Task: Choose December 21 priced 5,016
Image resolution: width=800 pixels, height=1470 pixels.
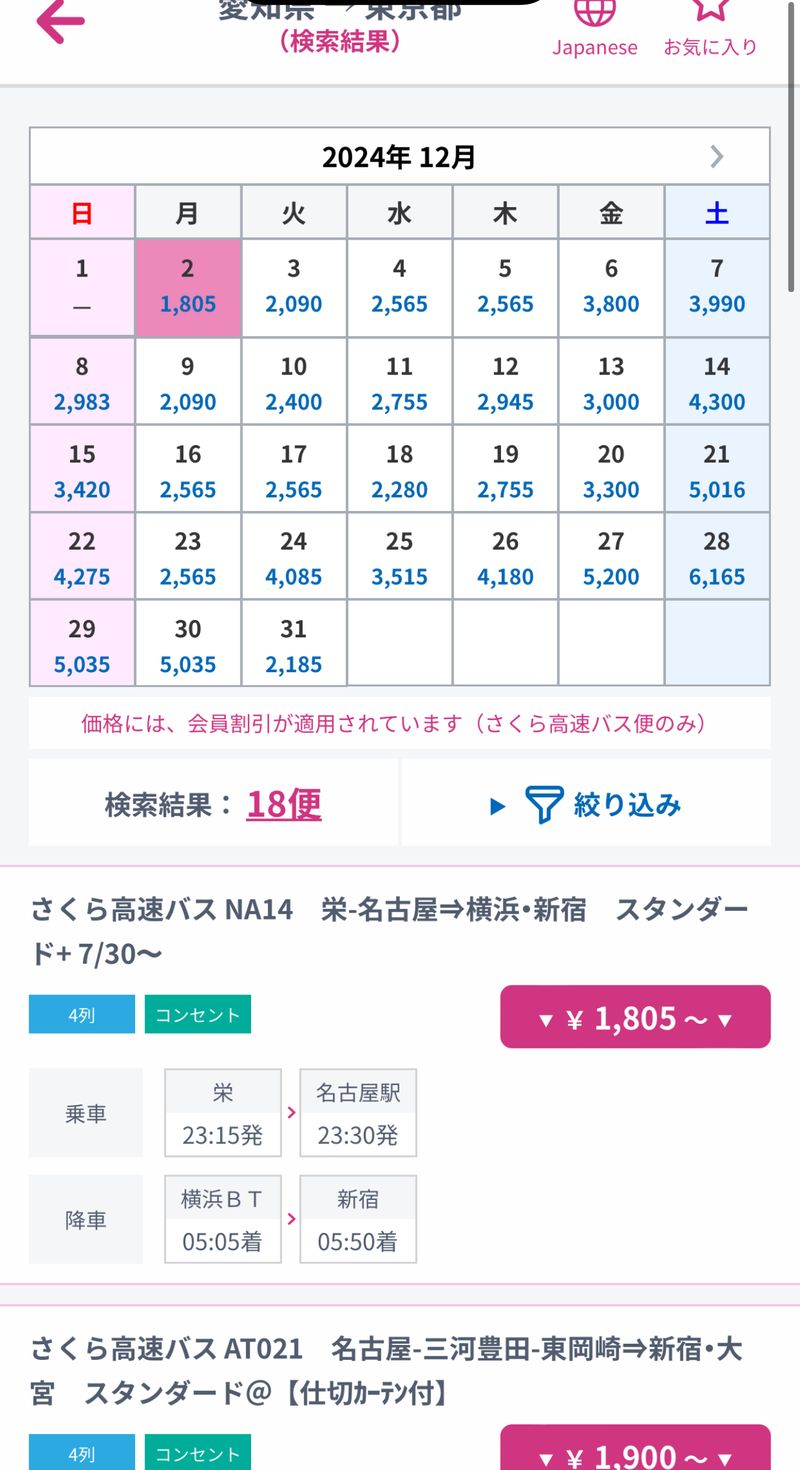Action: click(x=716, y=471)
